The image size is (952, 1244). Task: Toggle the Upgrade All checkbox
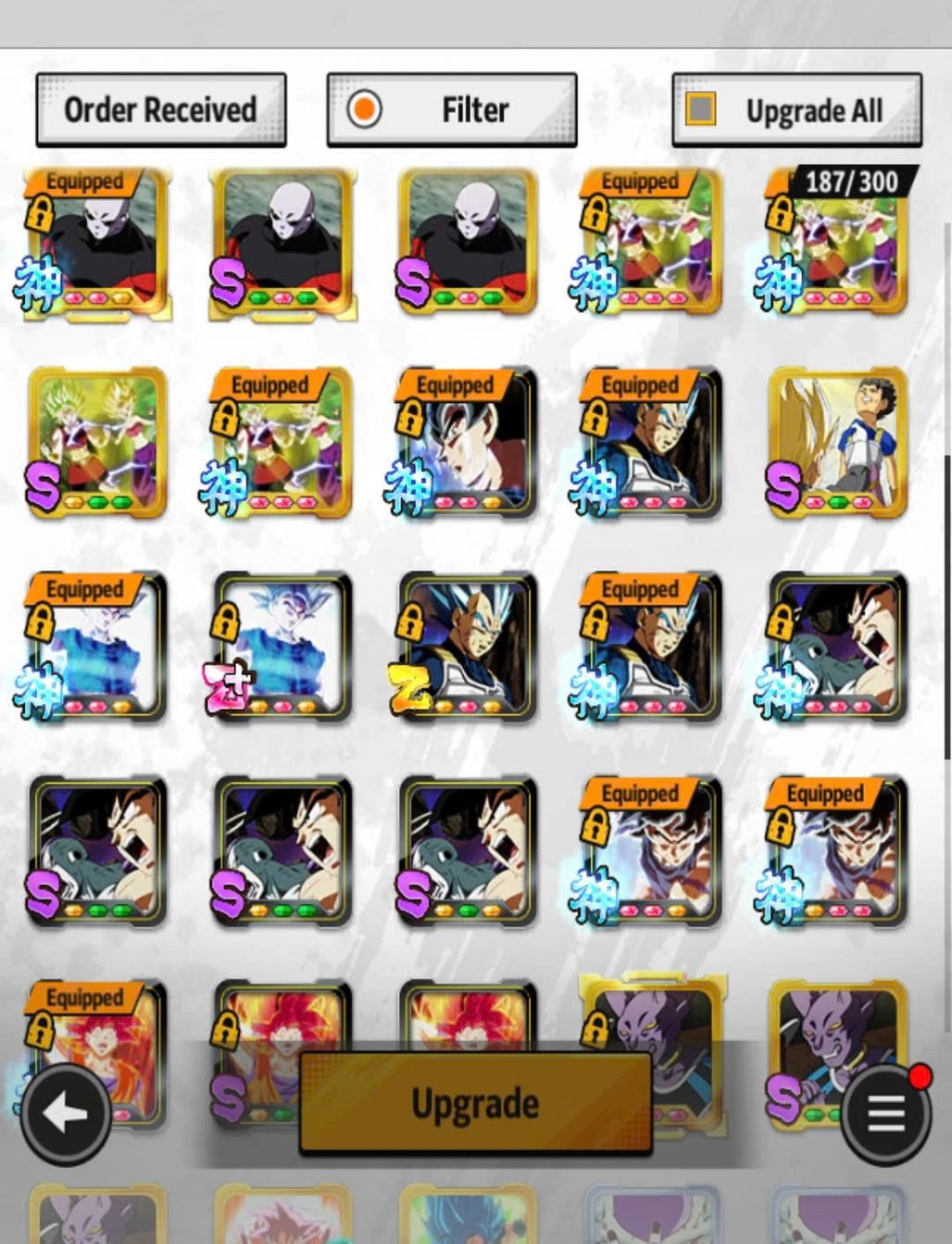click(x=701, y=109)
